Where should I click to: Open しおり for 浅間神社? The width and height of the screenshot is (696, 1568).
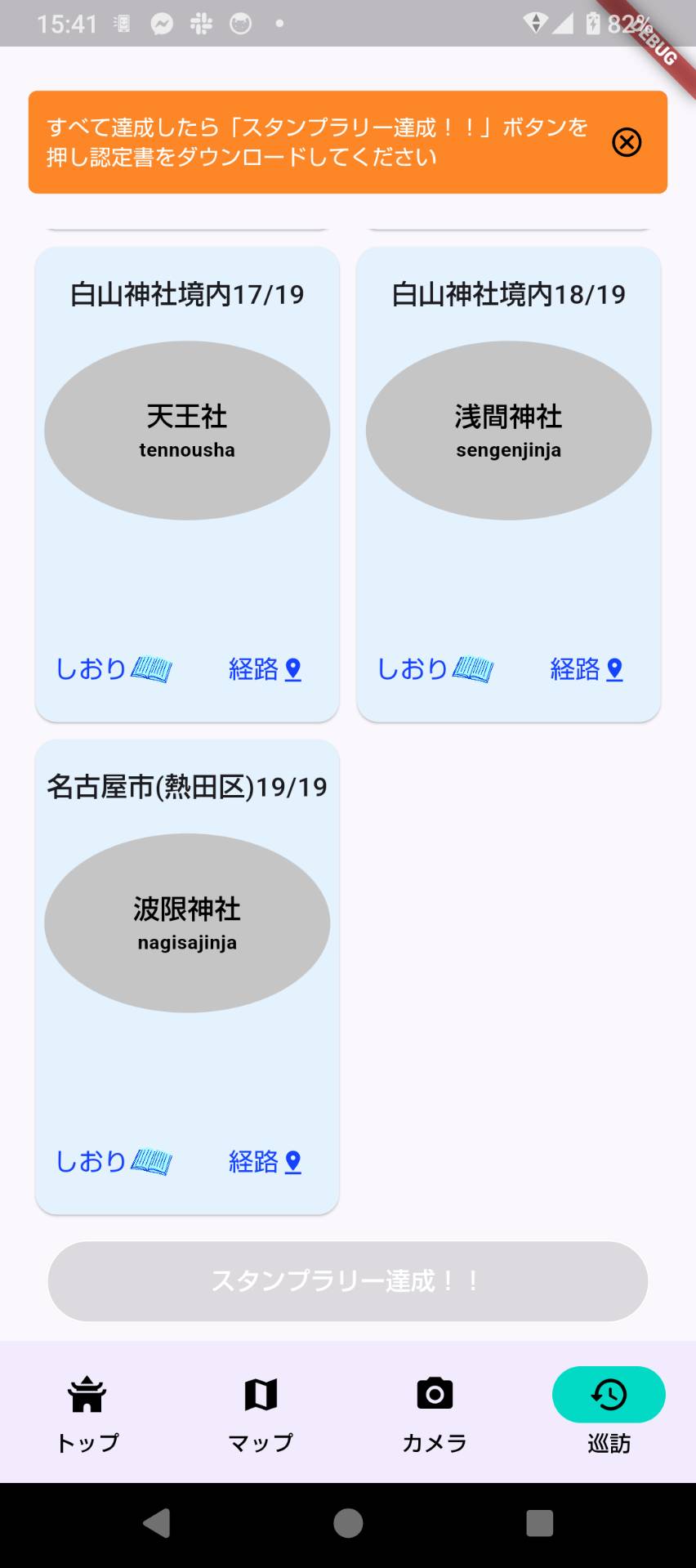click(x=435, y=669)
